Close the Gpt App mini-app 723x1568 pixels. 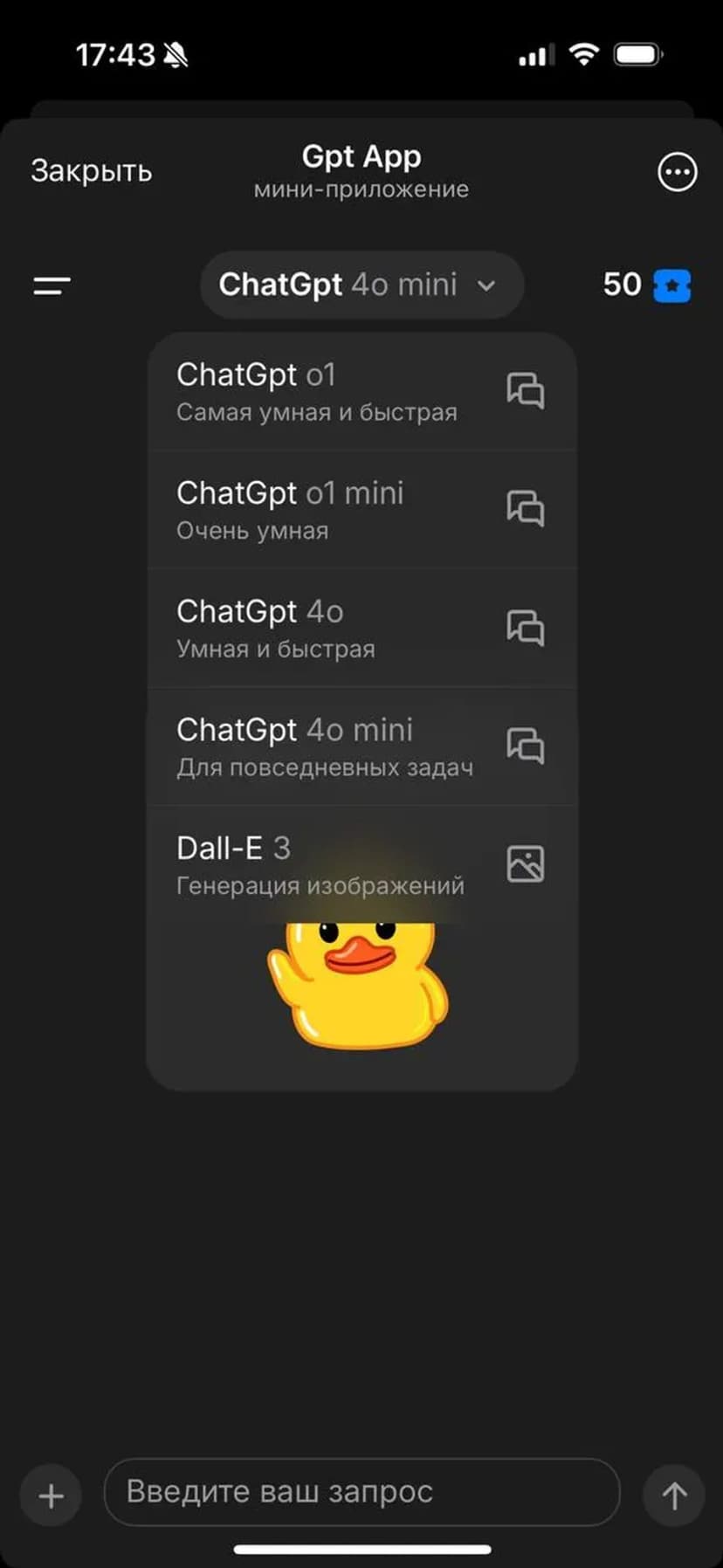(91, 171)
